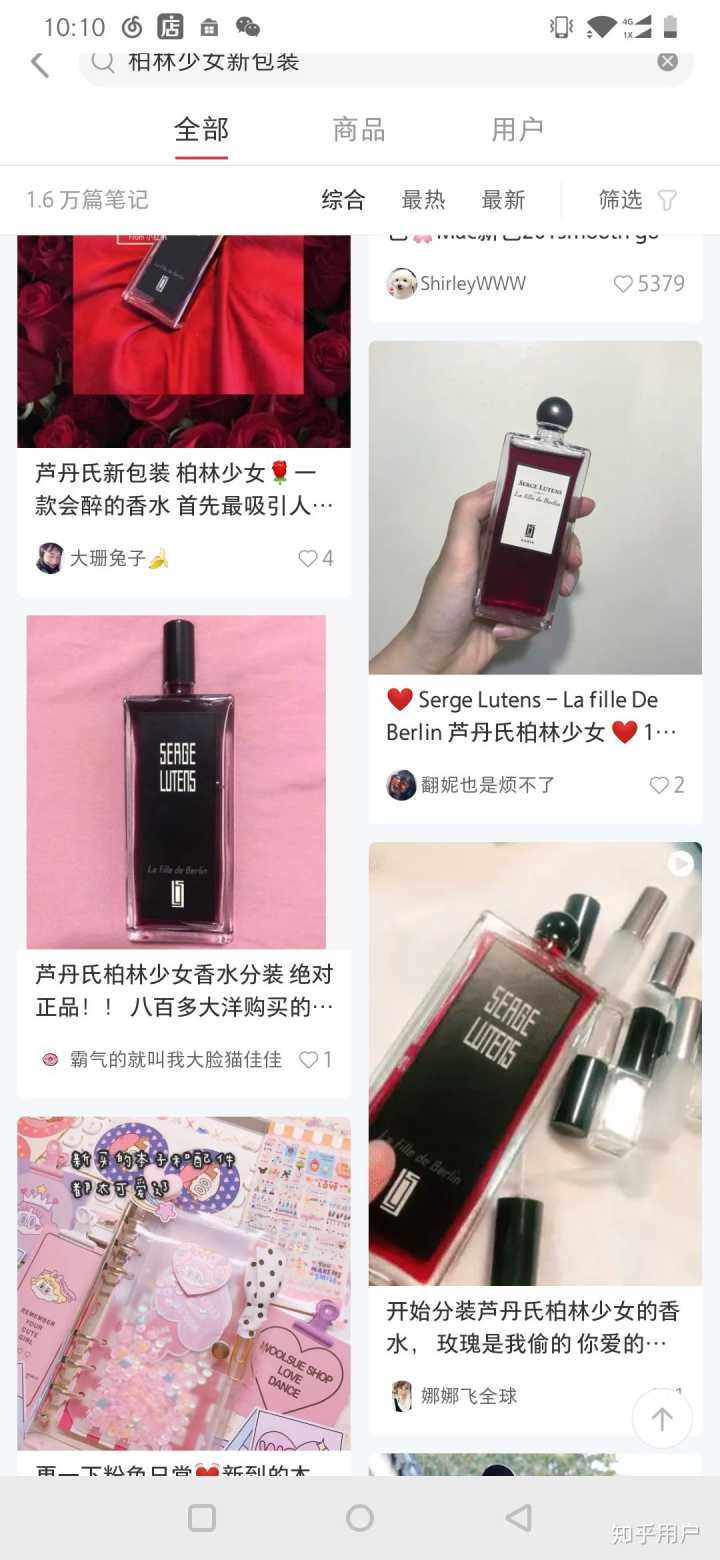720x1560 pixels.
Task: Select 综合 sorting
Action: 343,200
